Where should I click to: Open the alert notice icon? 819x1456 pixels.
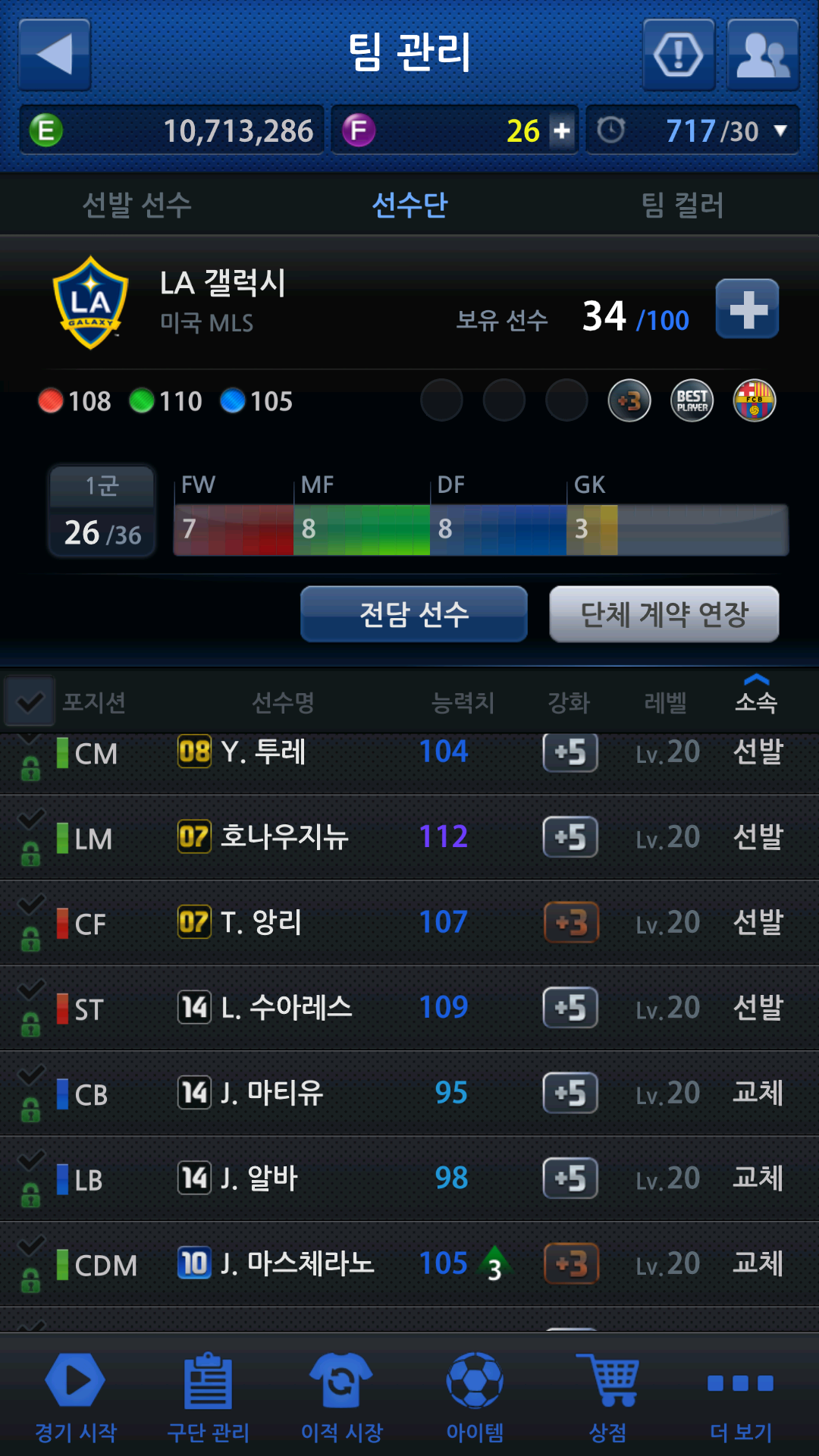[679, 55]
